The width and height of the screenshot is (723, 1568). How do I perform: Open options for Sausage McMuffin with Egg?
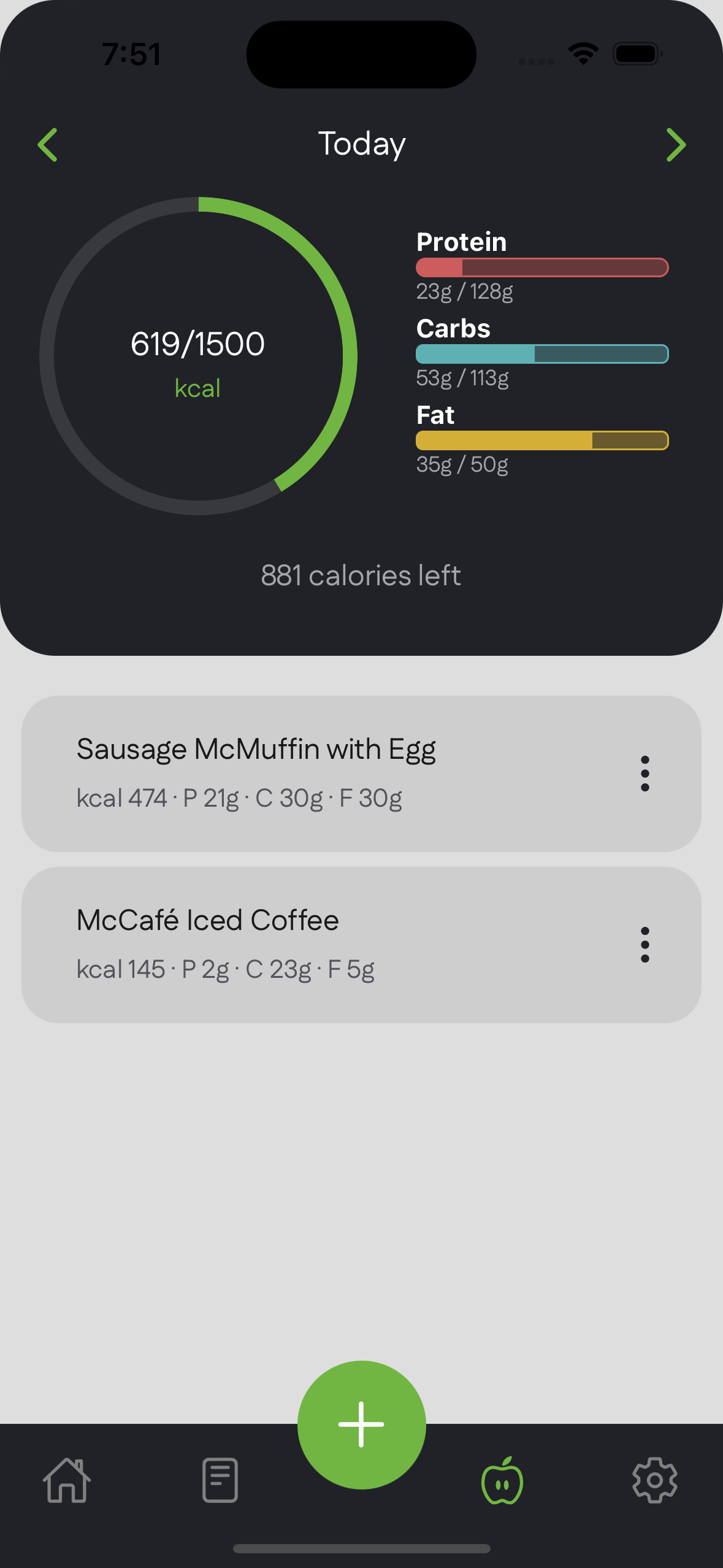pos(645,774)
